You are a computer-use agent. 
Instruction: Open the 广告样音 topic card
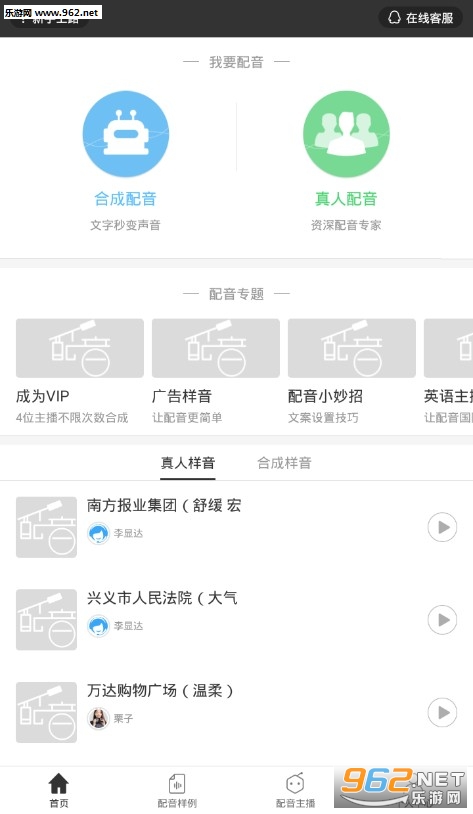click(215, 372)
